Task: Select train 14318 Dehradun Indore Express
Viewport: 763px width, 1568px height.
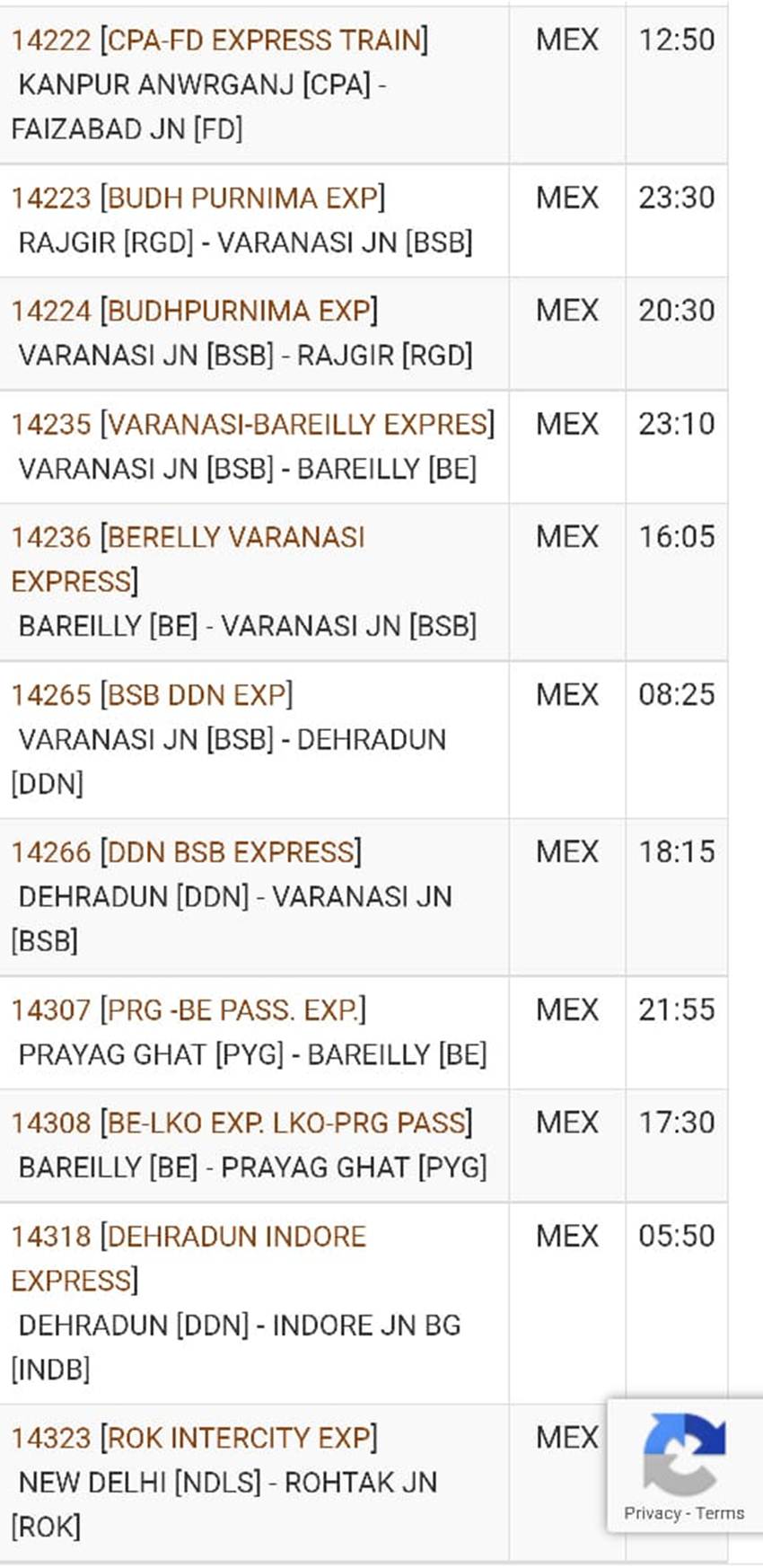Action: coord(189,1258)
